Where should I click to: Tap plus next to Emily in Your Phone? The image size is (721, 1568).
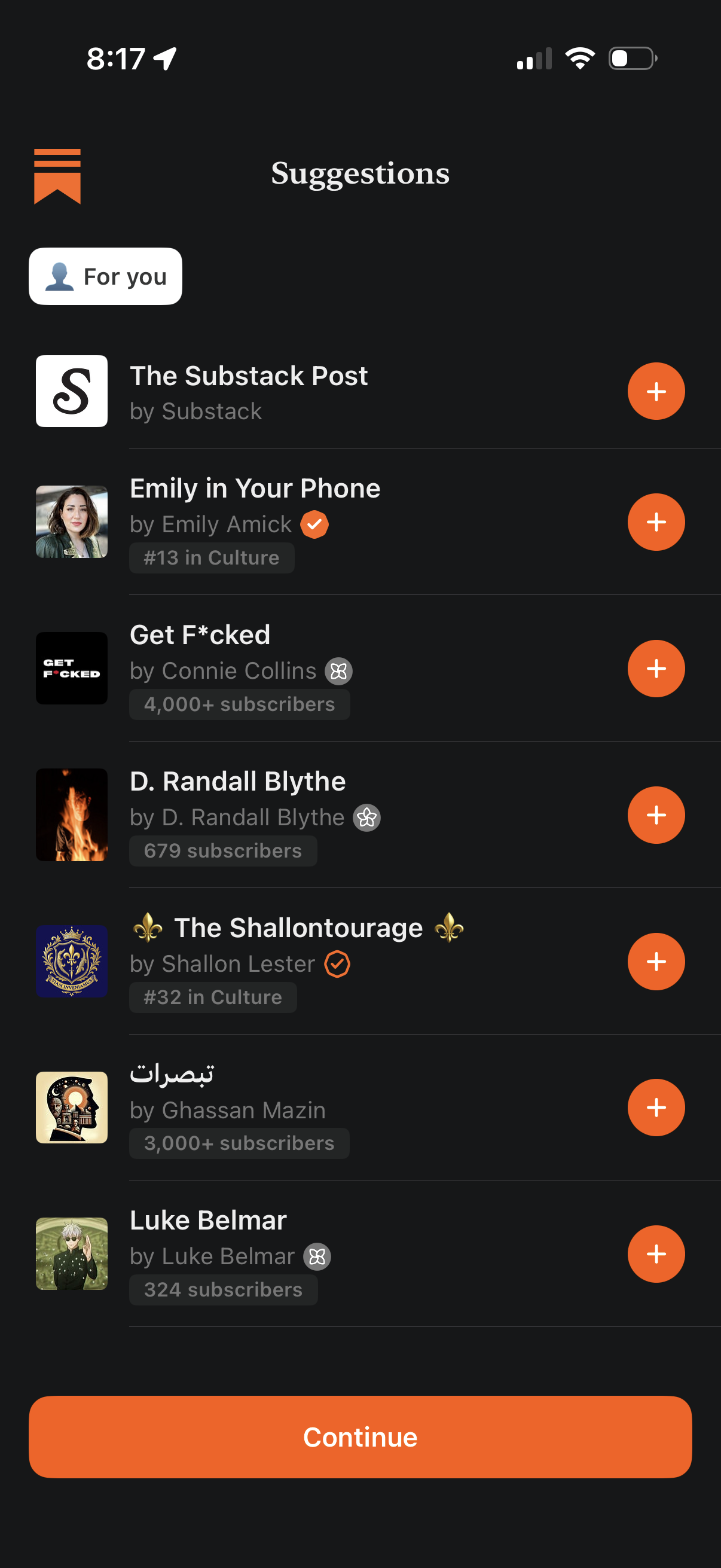pos(656,521)
